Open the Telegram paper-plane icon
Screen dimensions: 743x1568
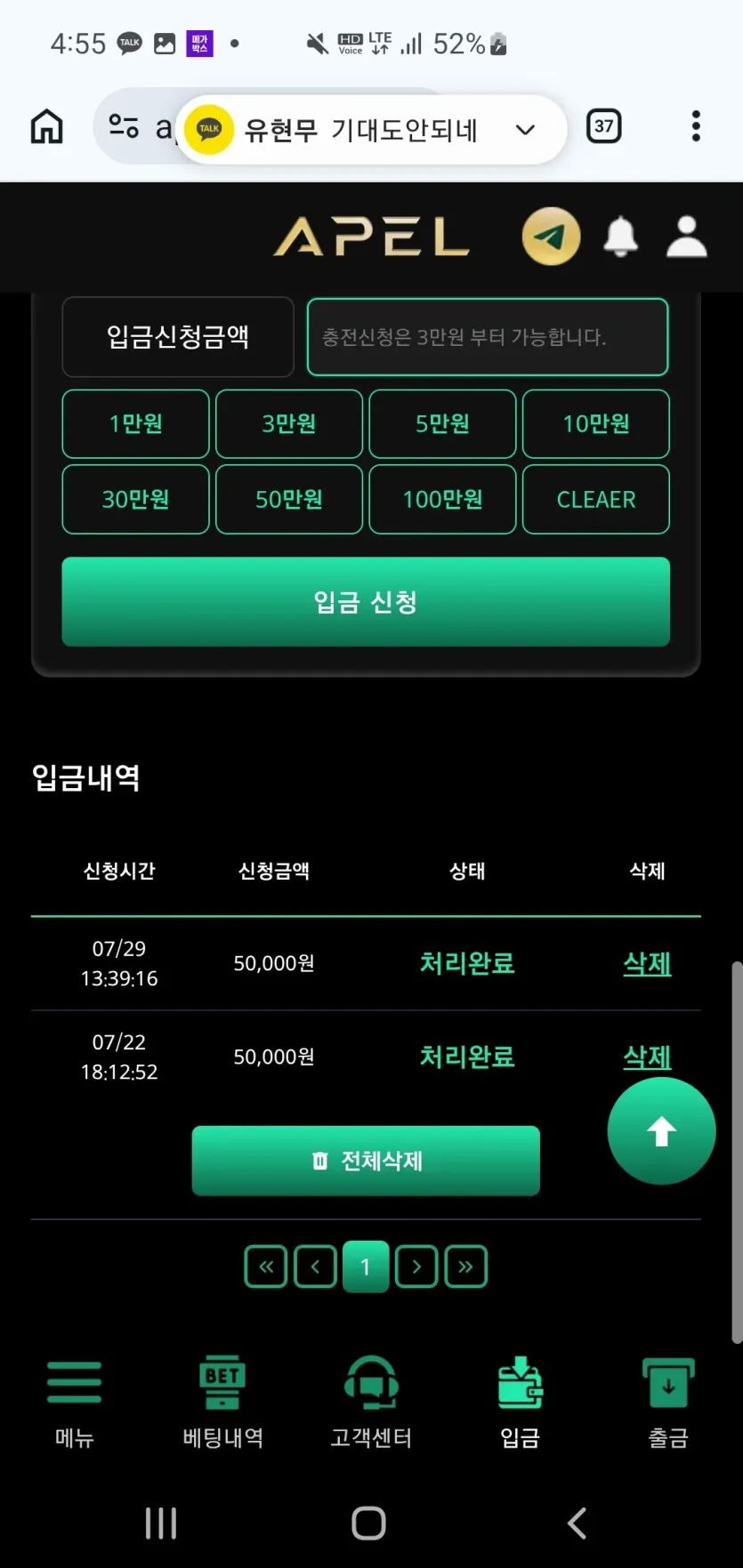pyautogui.click(x=551, y=237)
